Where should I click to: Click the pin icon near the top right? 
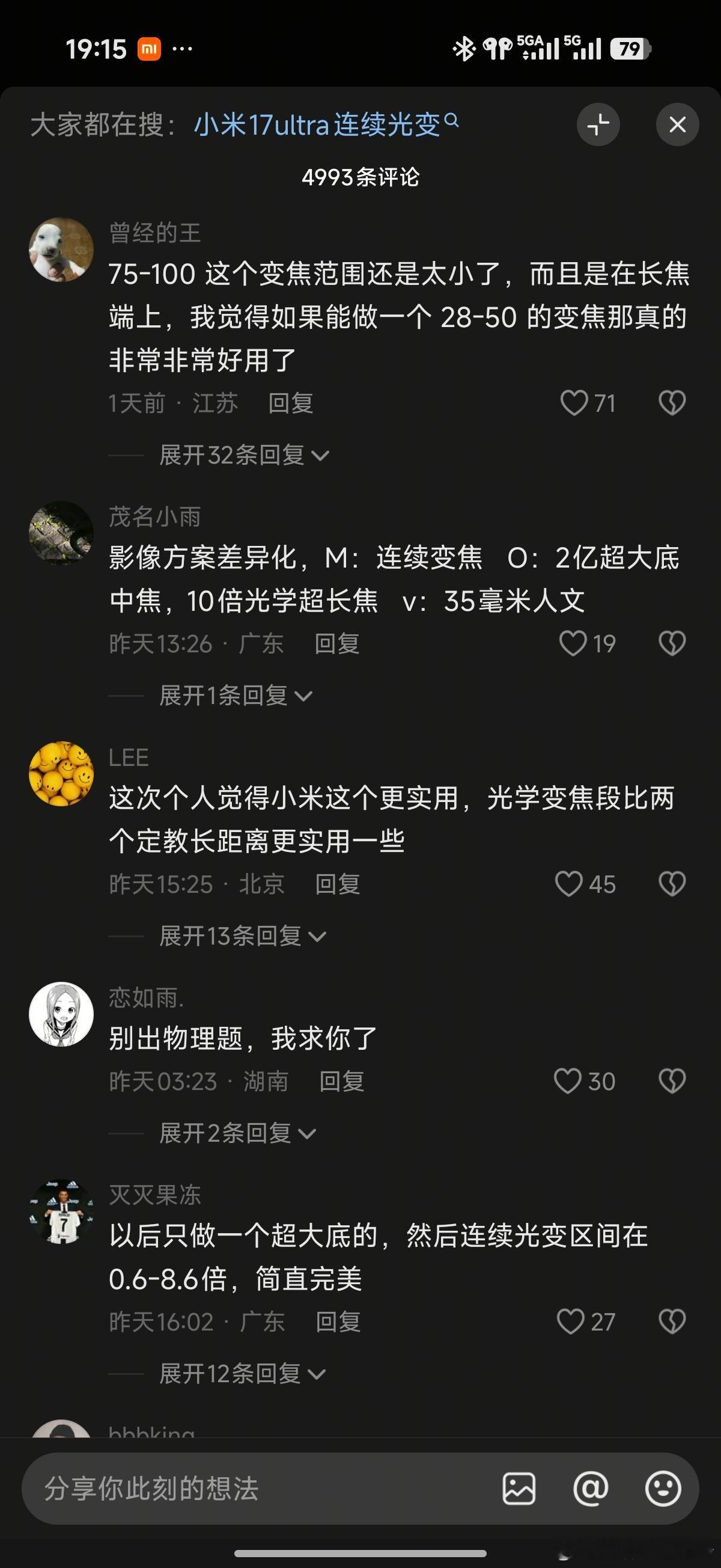598,124
